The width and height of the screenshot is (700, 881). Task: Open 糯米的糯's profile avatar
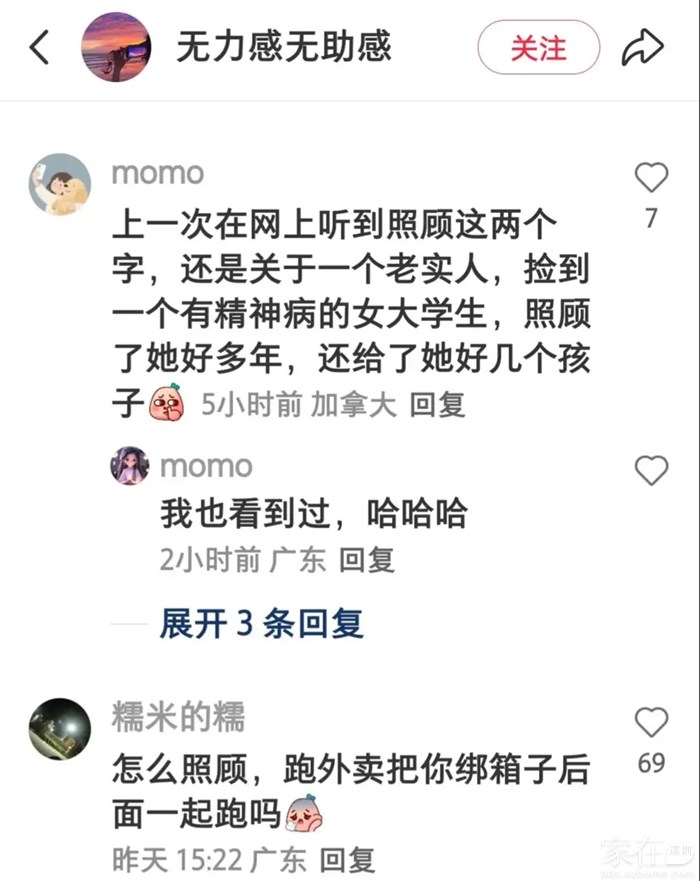(60, 729)
